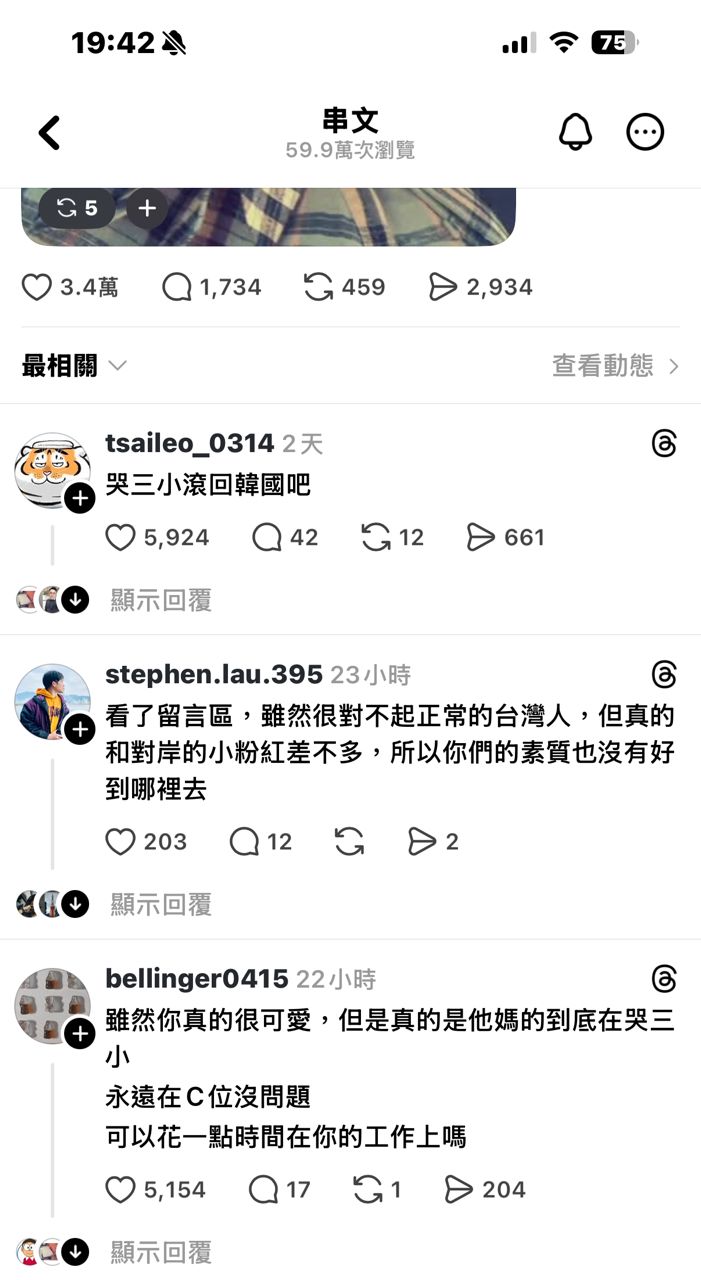This screenshot has width=701, height=1280.
Task: Show replies under tsaileo_0314's comment
Action: 161,600
